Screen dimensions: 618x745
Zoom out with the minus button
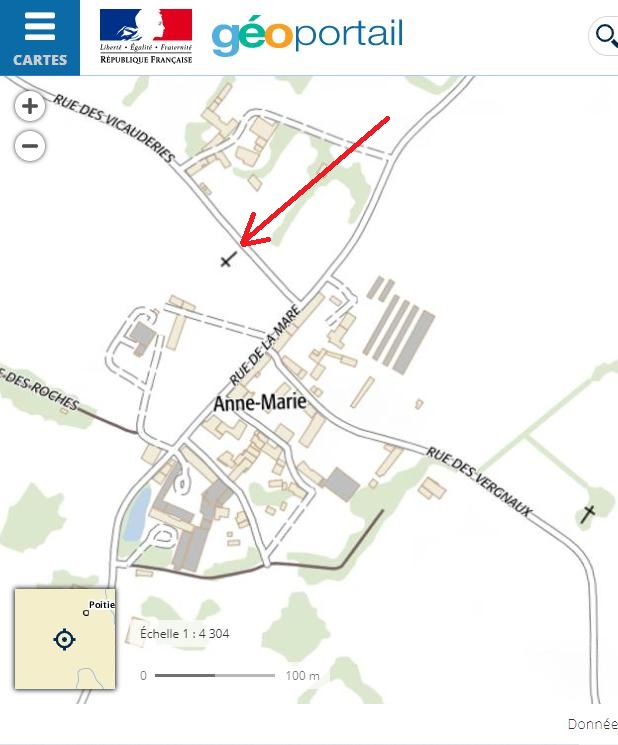(x=30, y=147)
